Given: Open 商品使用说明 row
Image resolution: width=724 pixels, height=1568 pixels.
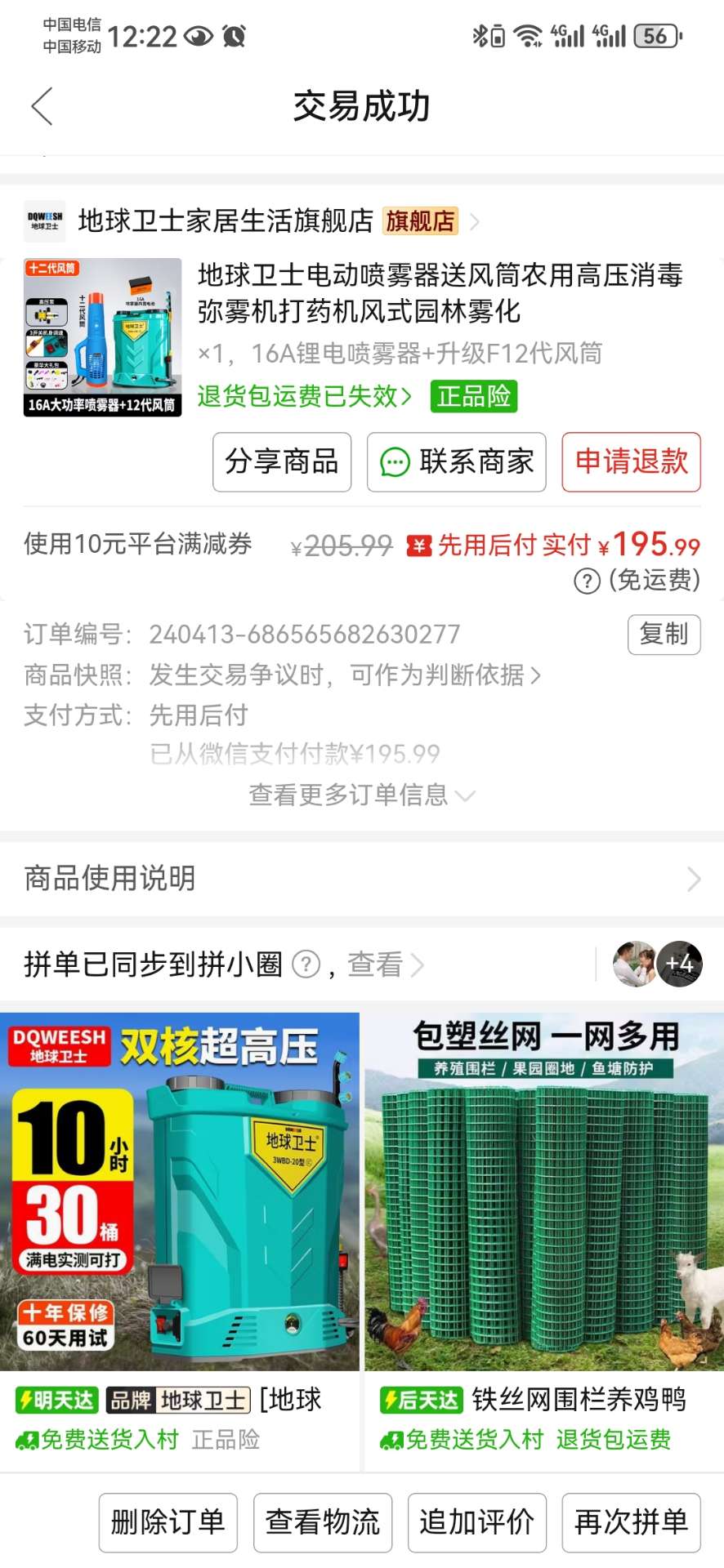Looking at the screenshot, I should [x=361, y=879].
